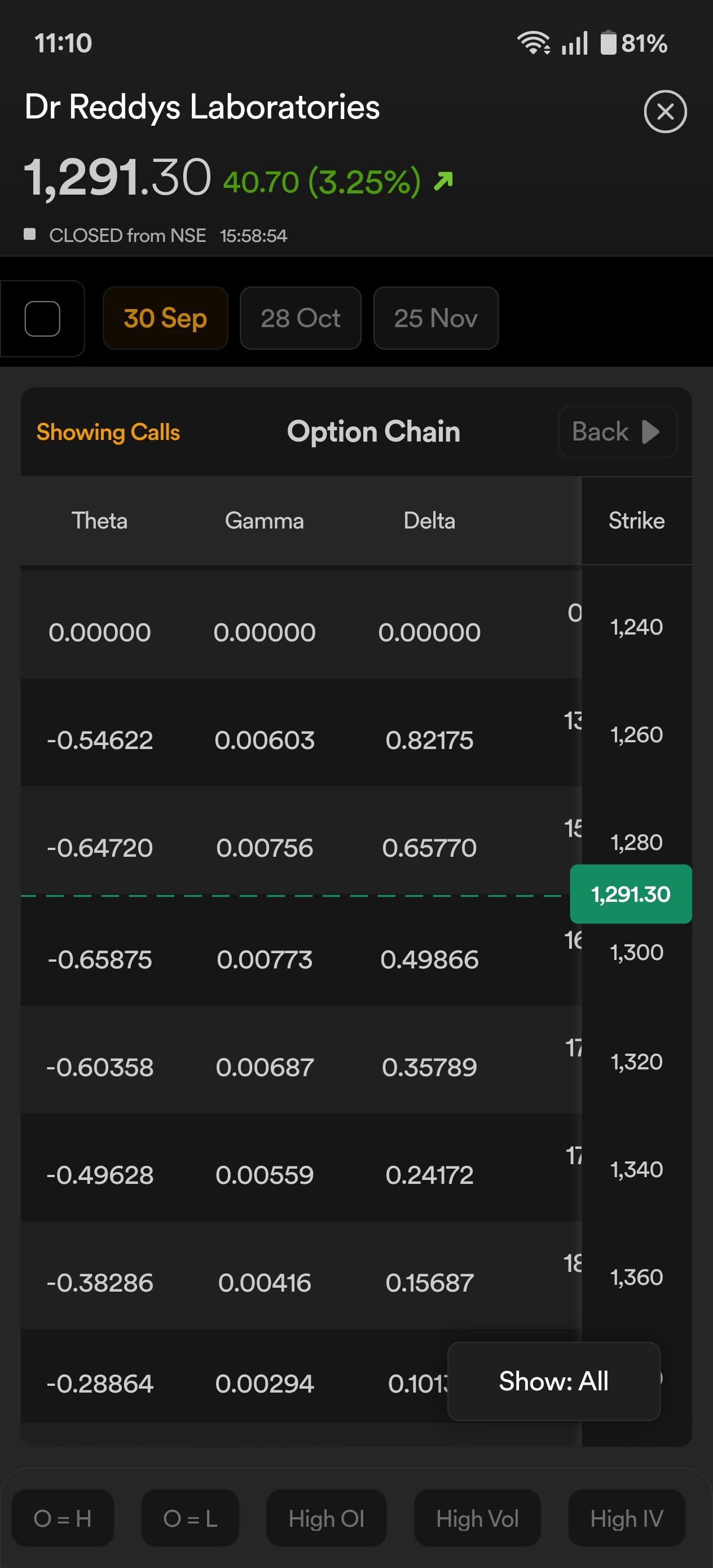This screenshot has height=1568, width=713.
Task: Open the 1,300 strike row
Action: tap(636, 952)
